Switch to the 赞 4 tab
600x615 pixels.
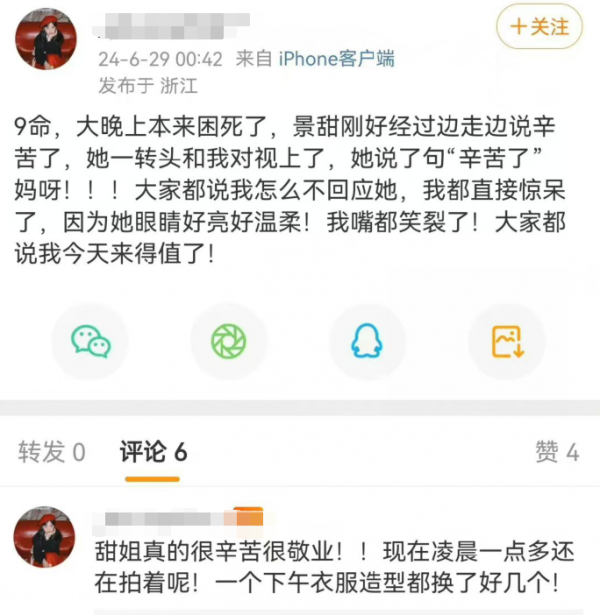pos(557,452)
